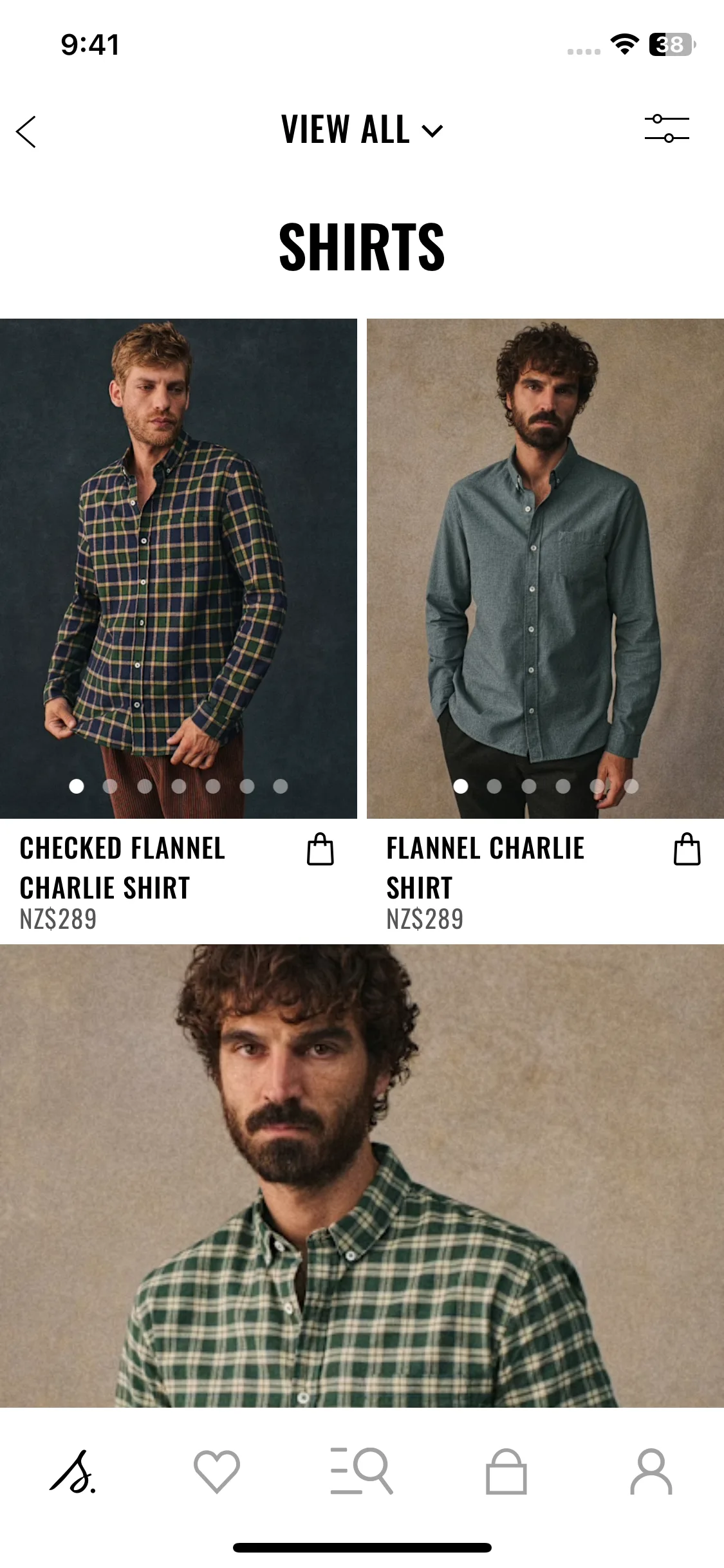This screenshot has width=724, height=1568.
Task: Add Flannel Charlie Shirt to bag
Action: point(687,849)
